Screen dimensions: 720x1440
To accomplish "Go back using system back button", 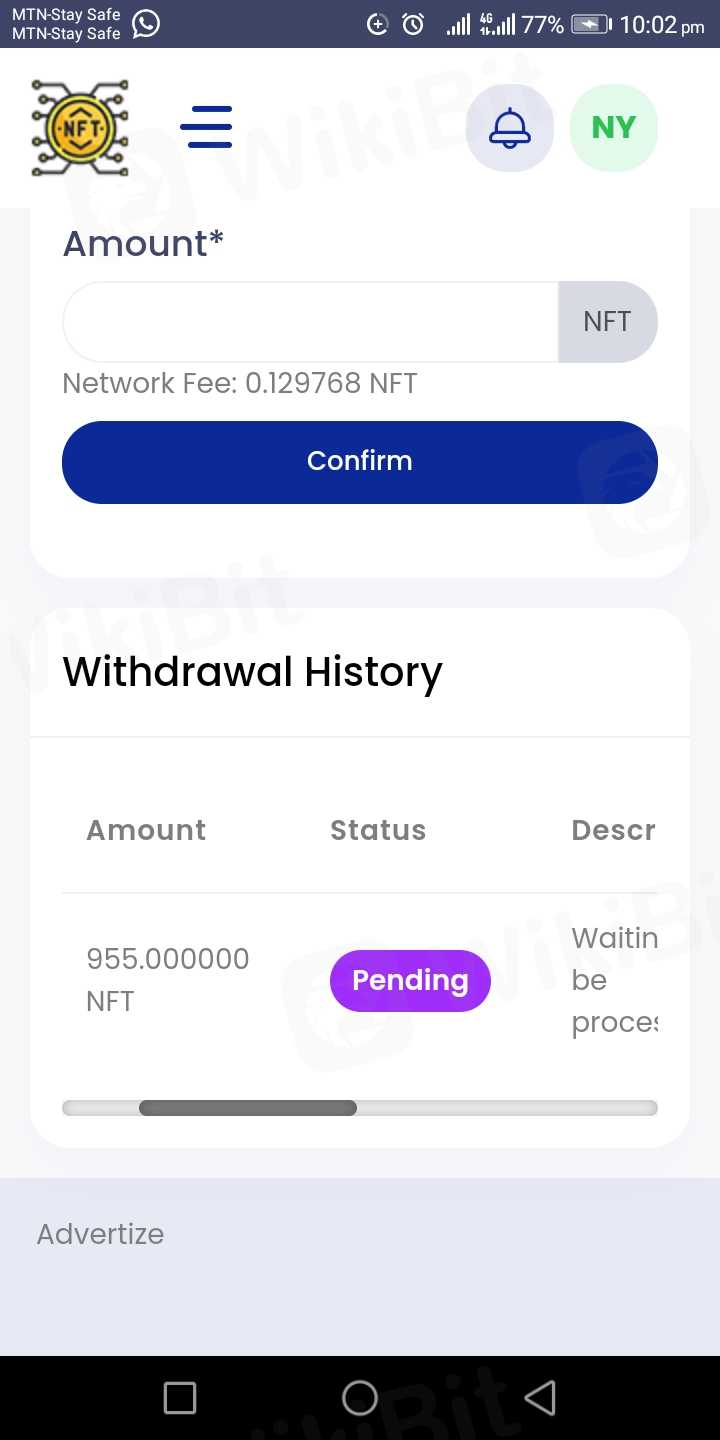I will (540, 1397).
